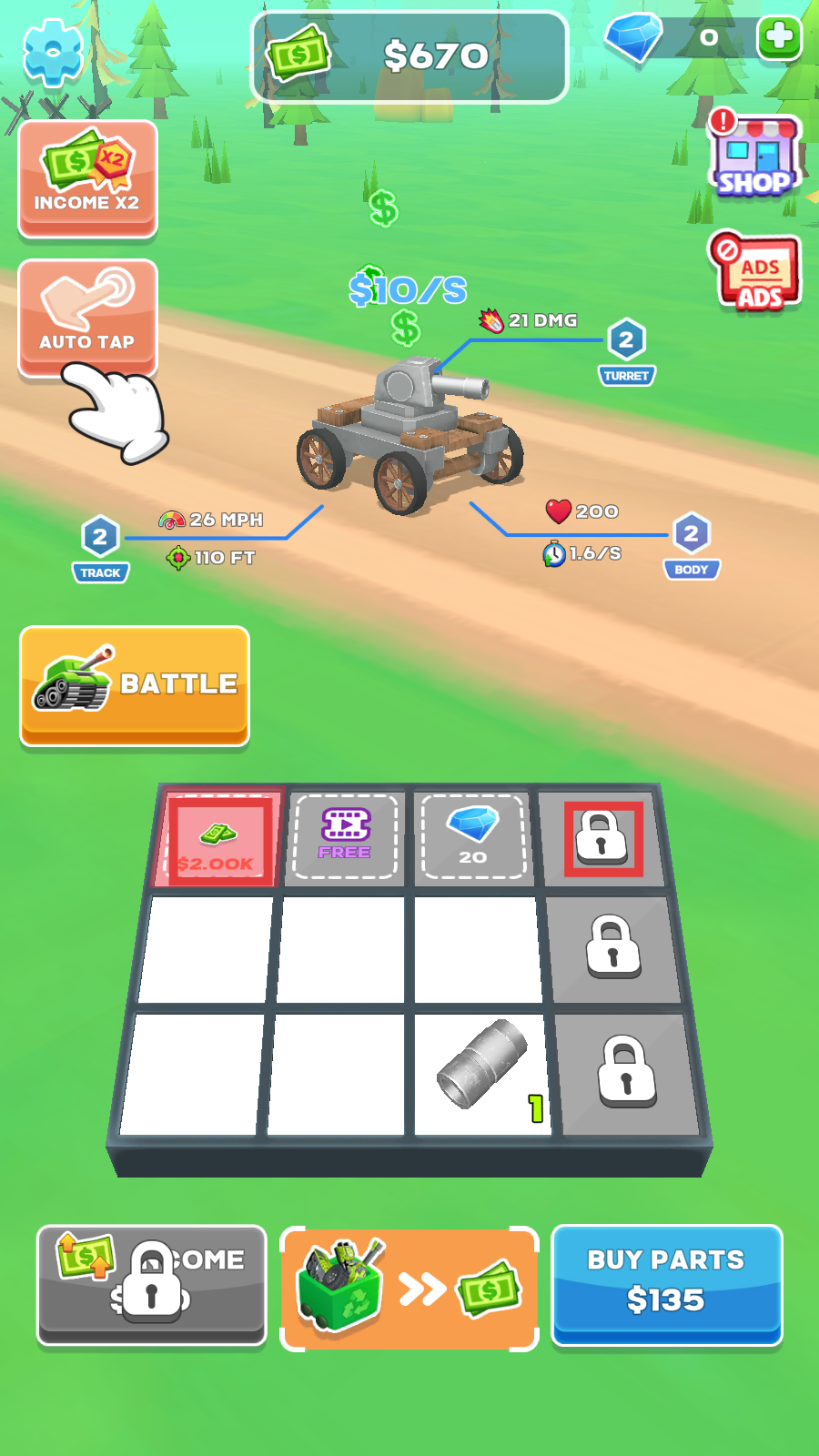Enable Auto Tap
Screen dimensions: 819x1456
[x=87, y=317]
